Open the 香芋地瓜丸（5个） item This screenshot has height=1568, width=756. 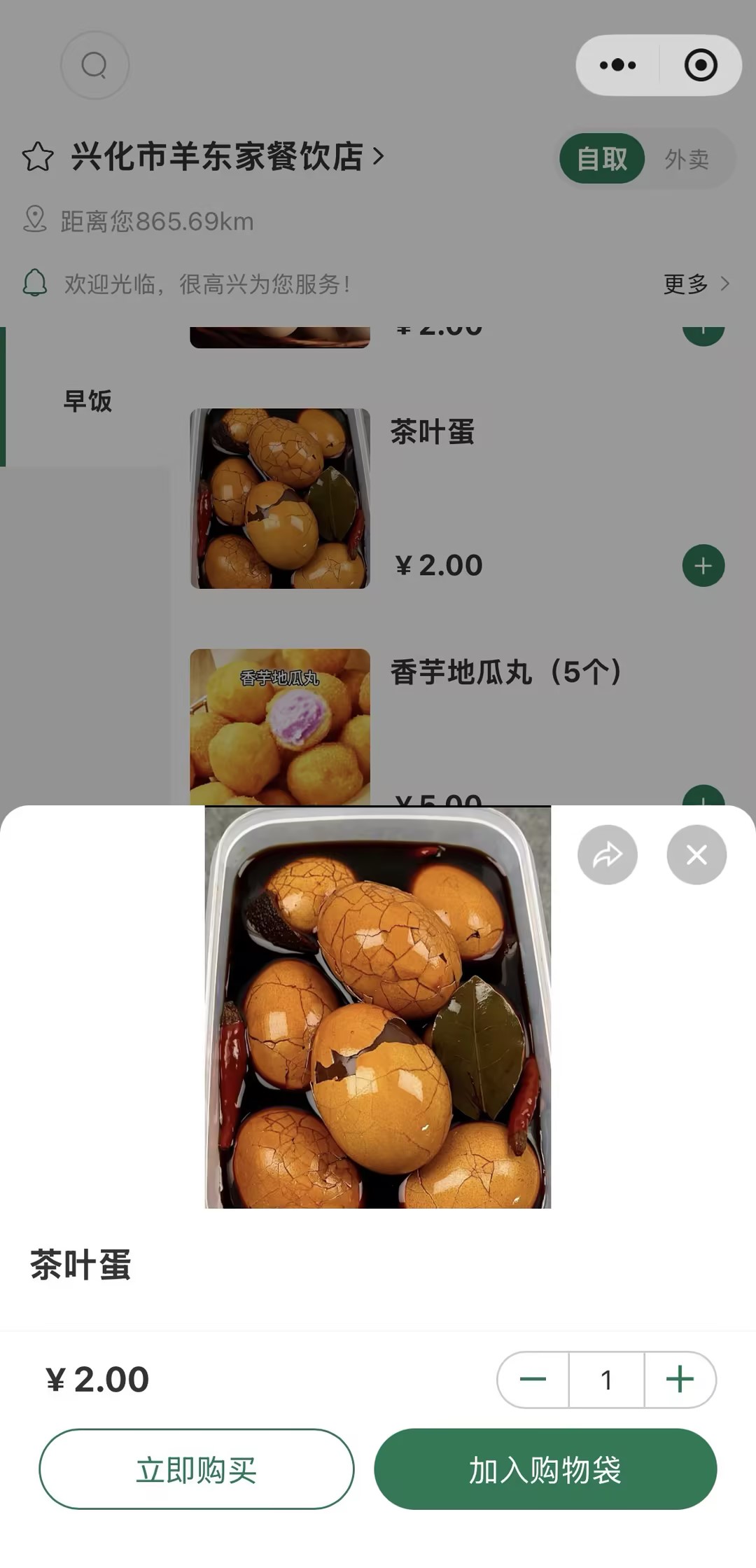click(x=505, y=672)
